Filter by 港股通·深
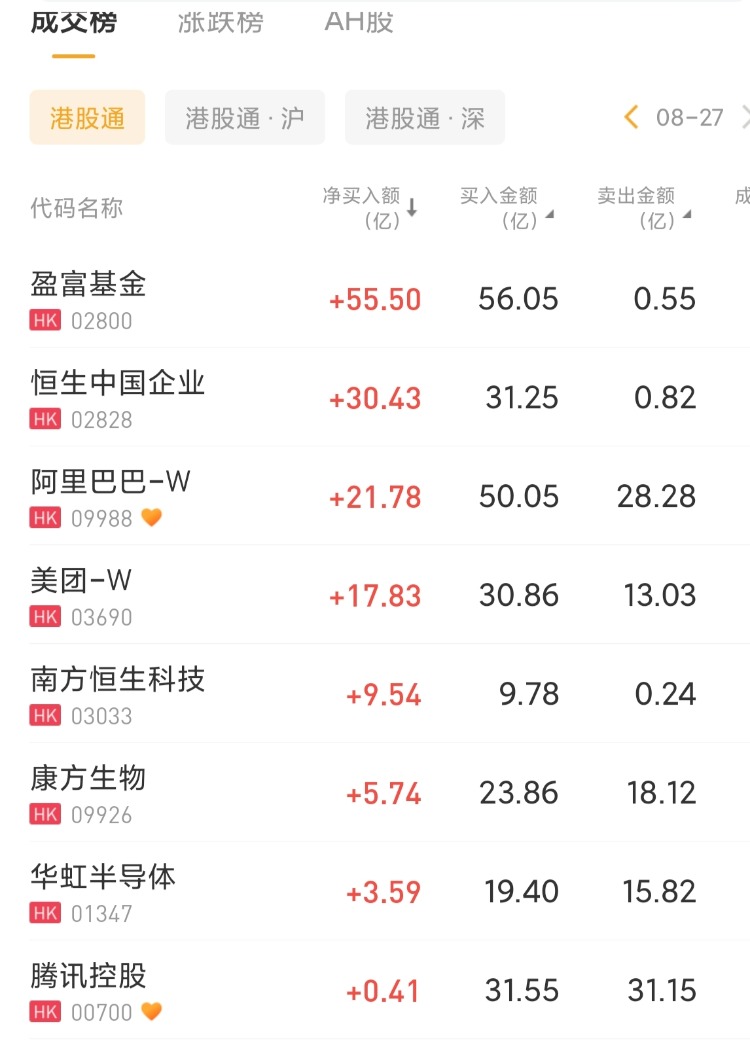Viewport: 750px width, 1041px height. click(425, 118)
